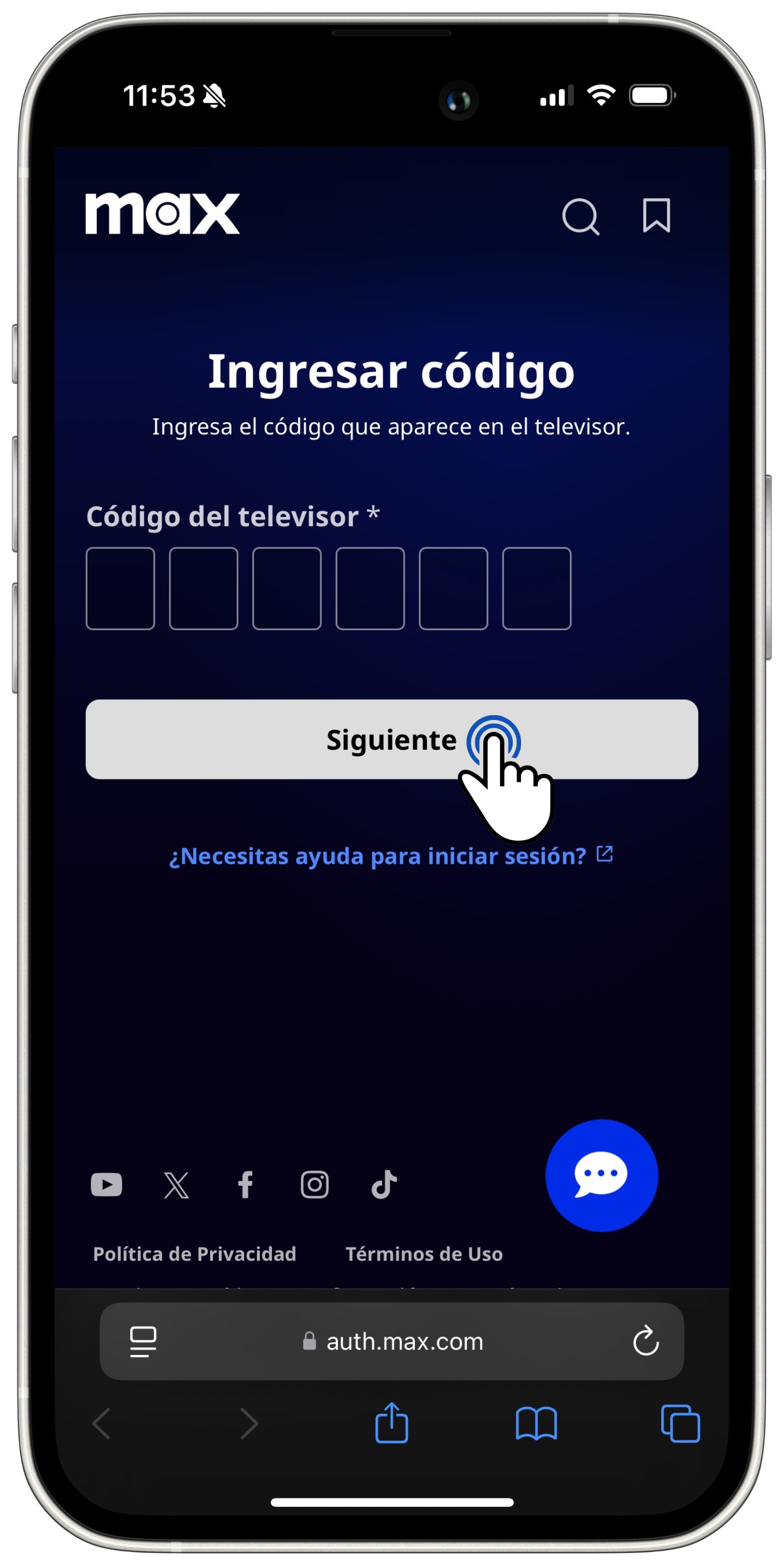784x1560 pixels.
Task: Open Política de Privacidad
Action: (x=194, y=1253)
